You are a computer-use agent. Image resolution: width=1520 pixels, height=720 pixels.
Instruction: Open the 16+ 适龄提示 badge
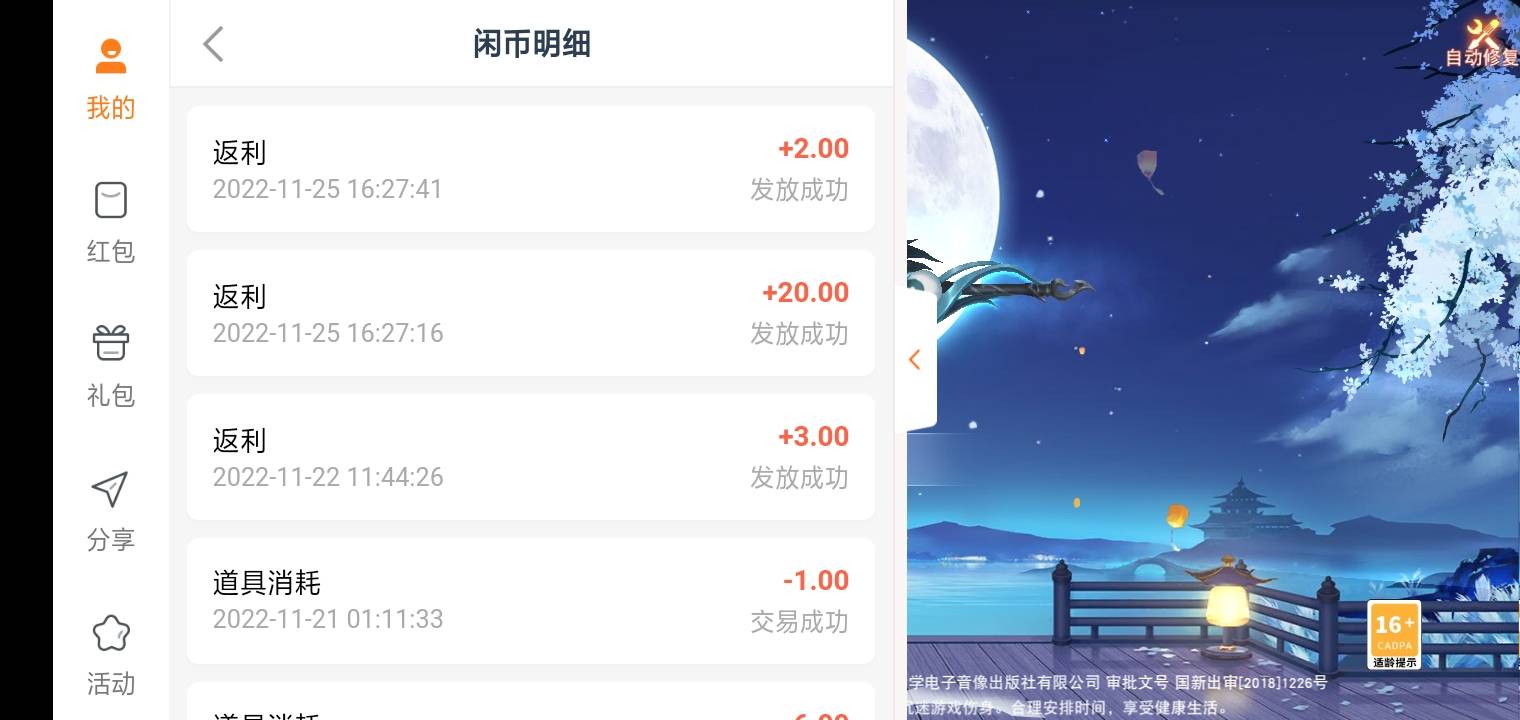pyautogui.click(x=1393, y=634)
